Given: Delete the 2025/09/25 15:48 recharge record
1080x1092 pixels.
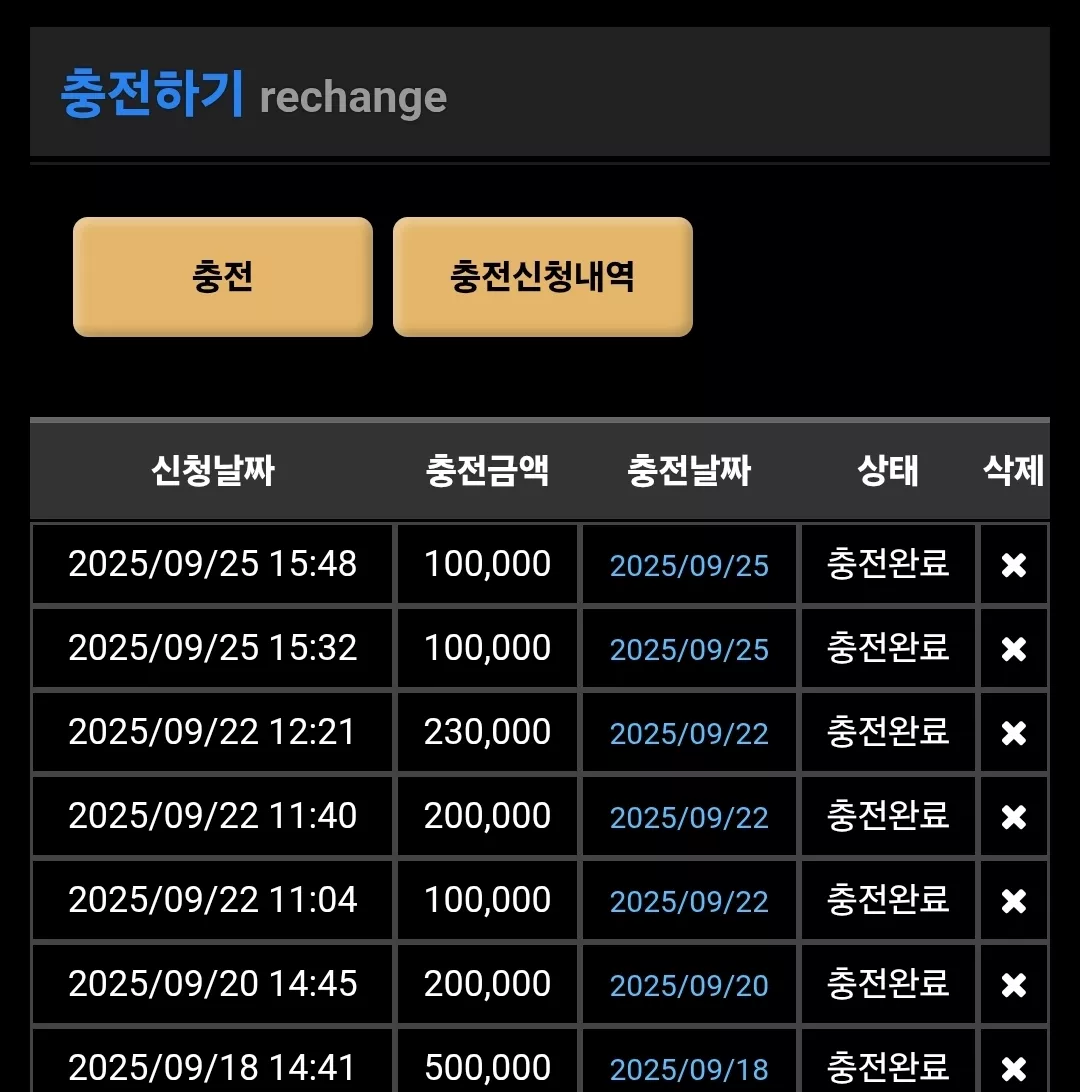Looking at the screenshot, I should tap(1013, 565).
